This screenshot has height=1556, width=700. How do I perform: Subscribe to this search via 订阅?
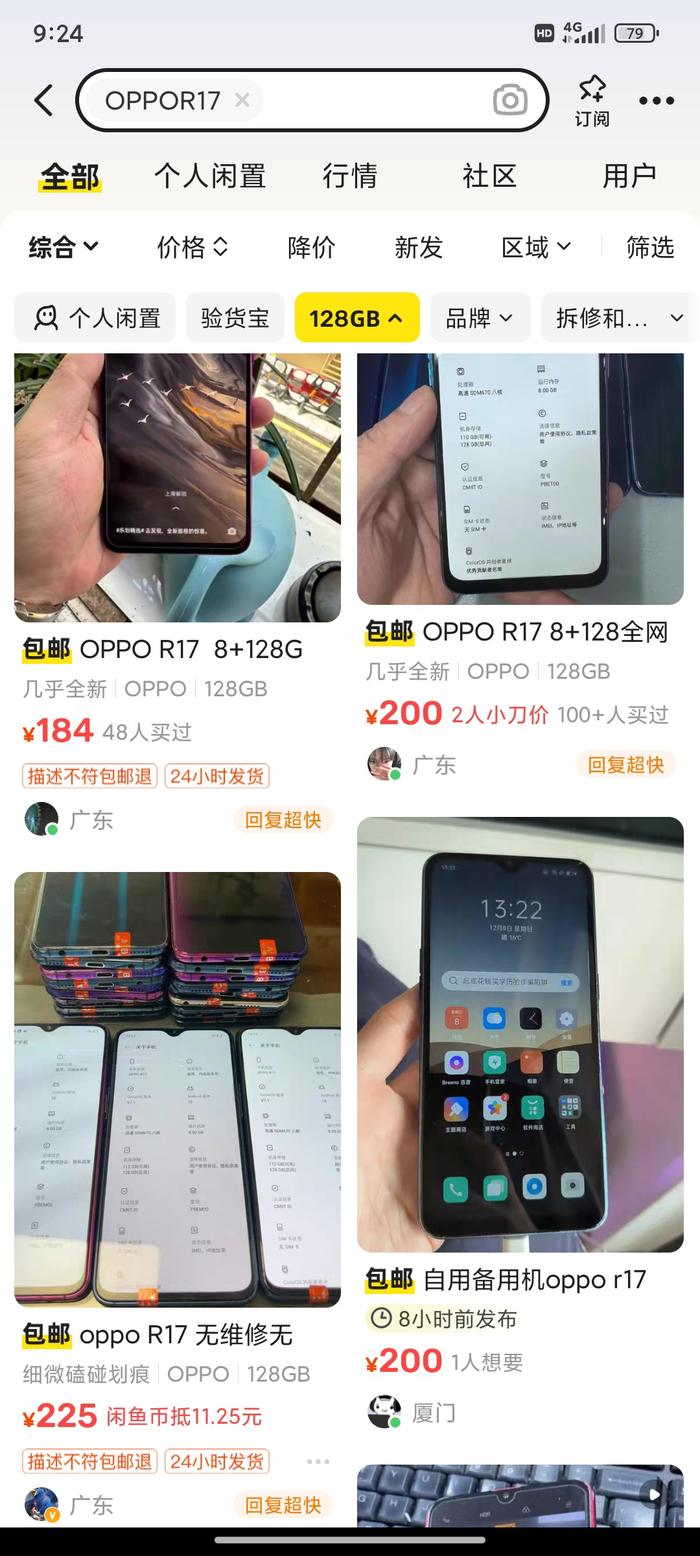pos(592,101)
